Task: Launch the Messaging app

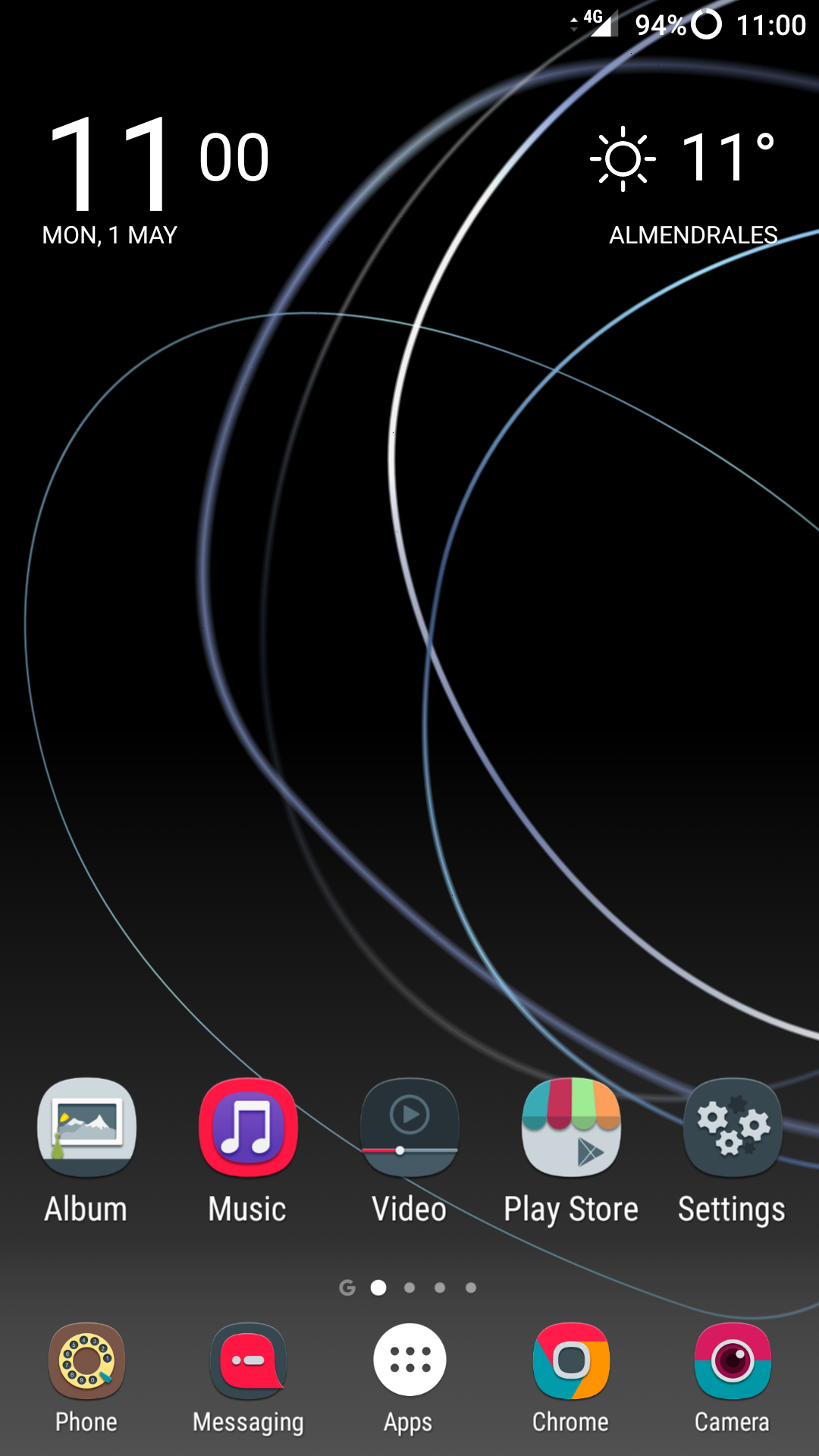Action: (x=248, y=1362)
